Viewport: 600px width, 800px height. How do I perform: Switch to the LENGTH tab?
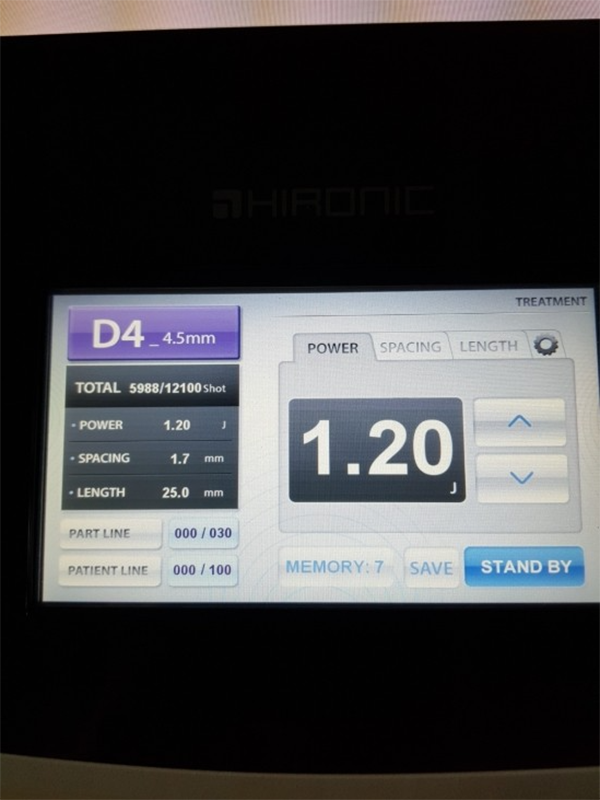coord(488,346)
